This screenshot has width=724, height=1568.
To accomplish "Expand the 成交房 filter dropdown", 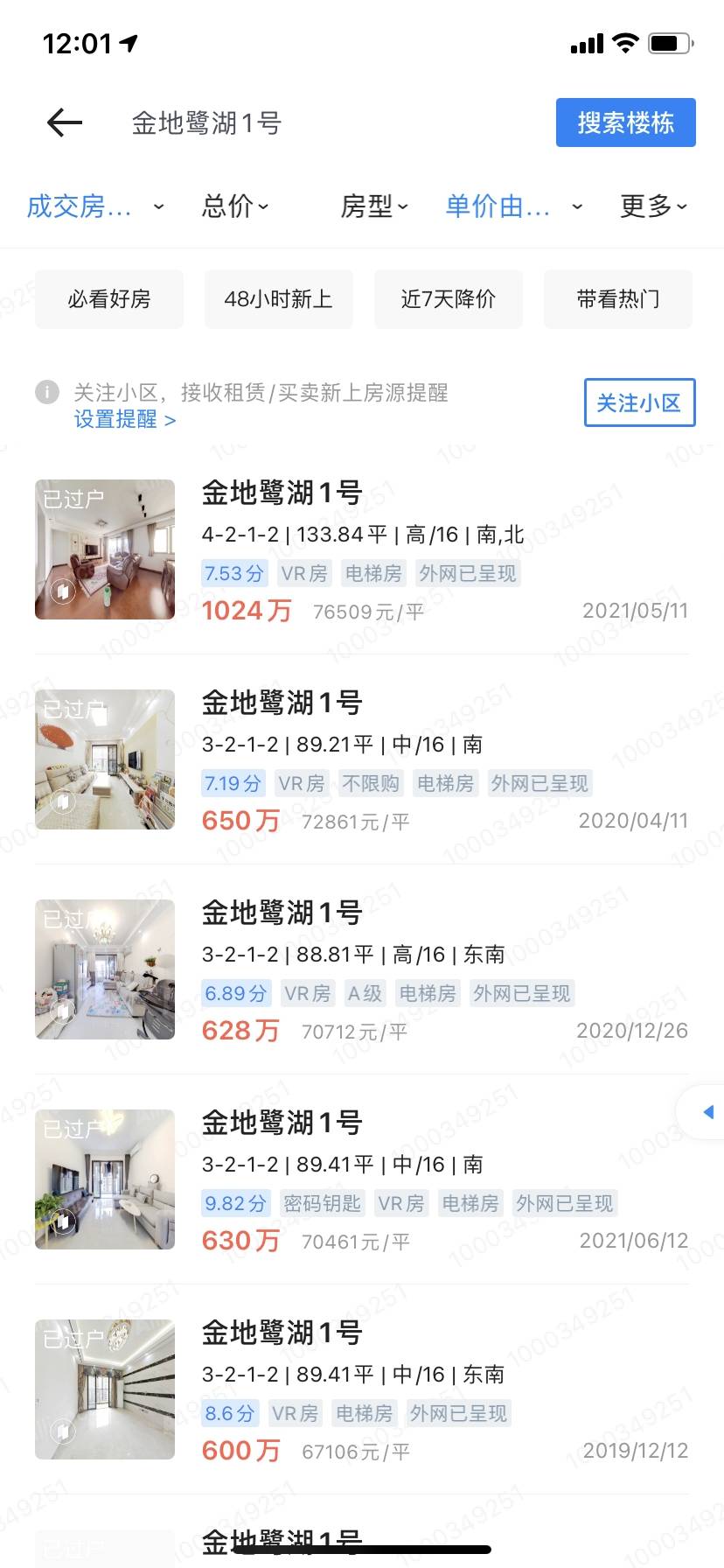I will (x=94, y=206).
